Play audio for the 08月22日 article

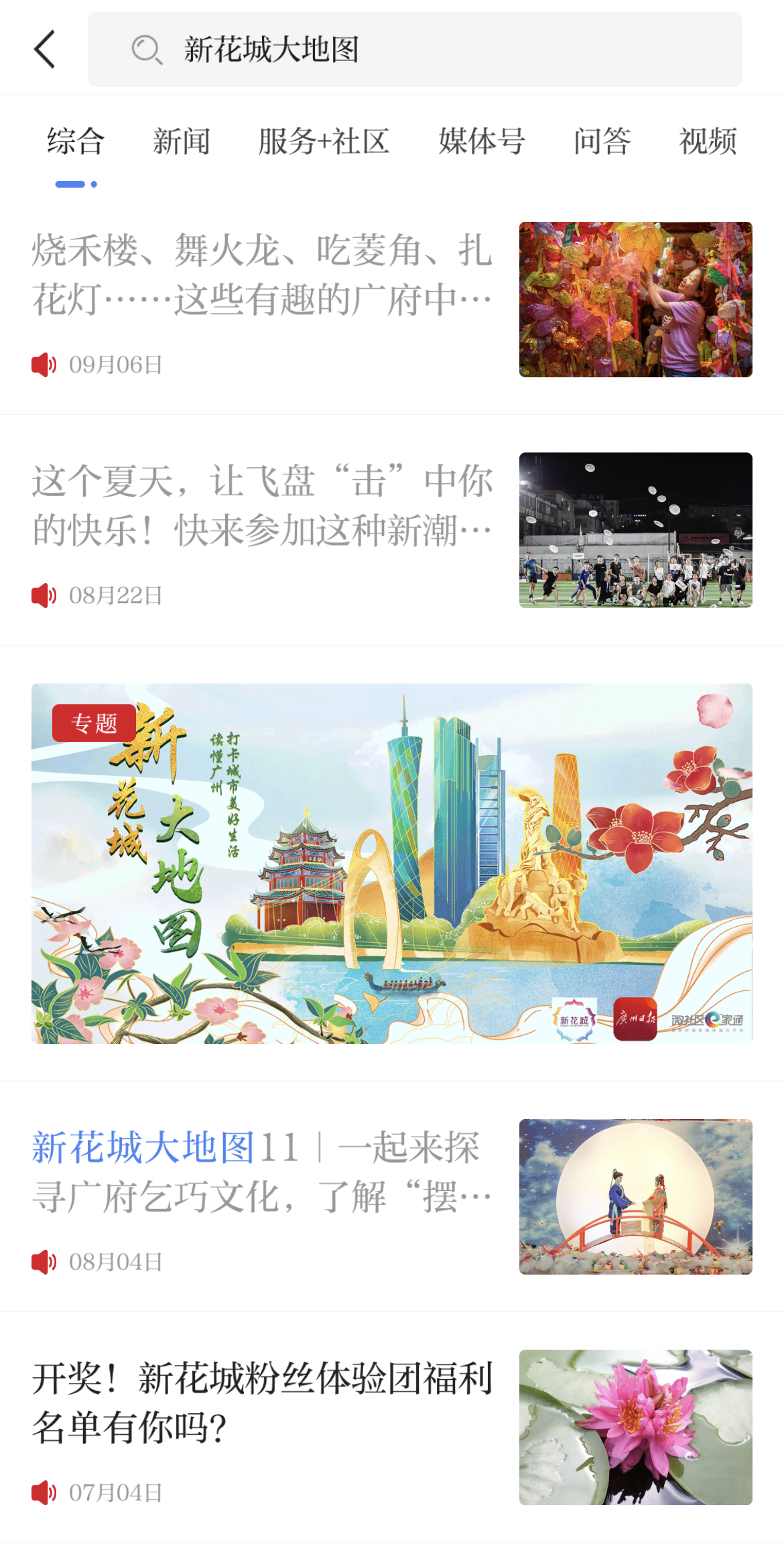(x=44, y=595)
